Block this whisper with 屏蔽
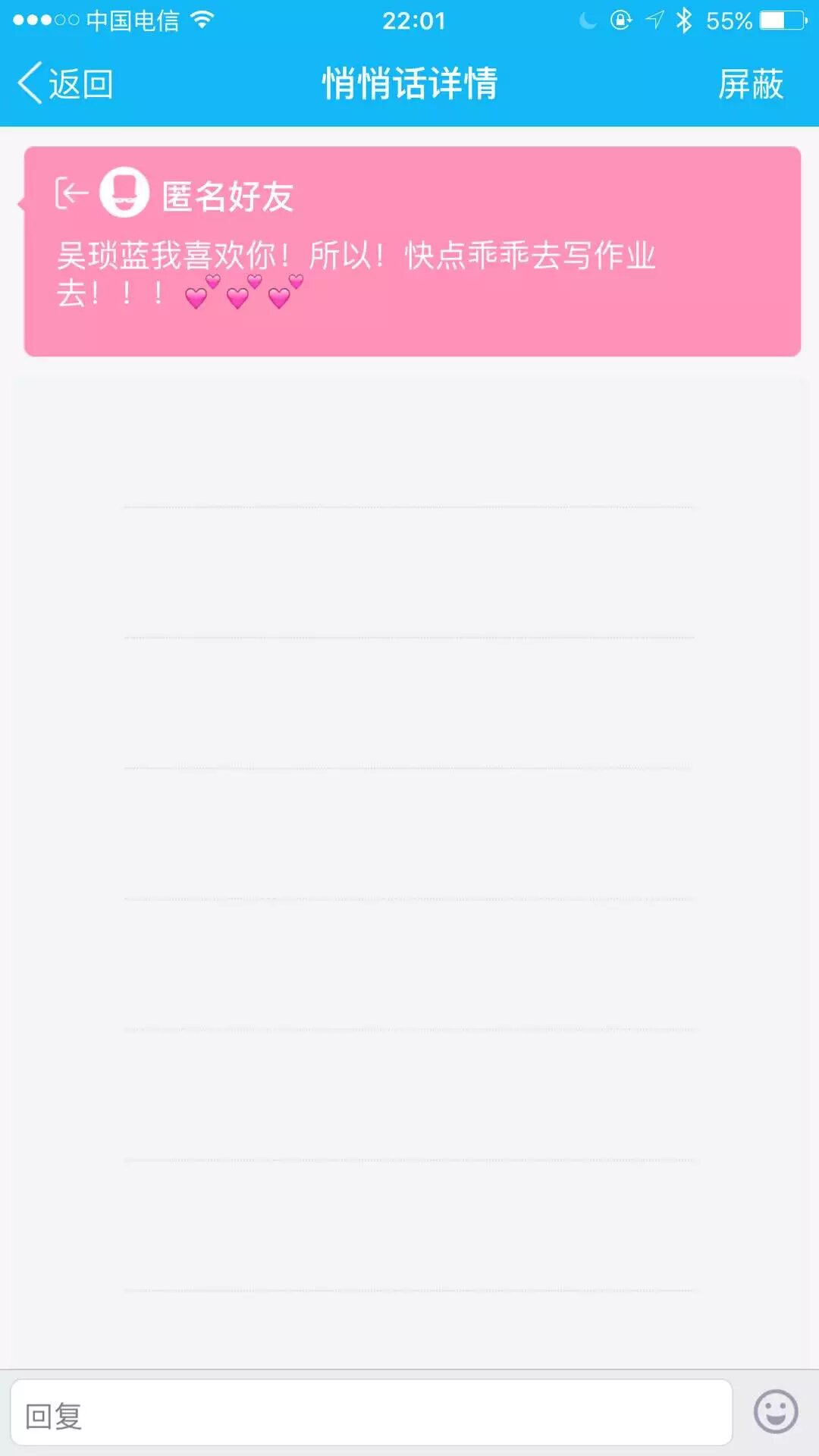Viewport: 819px width, 1456px height. click(750, 83)
